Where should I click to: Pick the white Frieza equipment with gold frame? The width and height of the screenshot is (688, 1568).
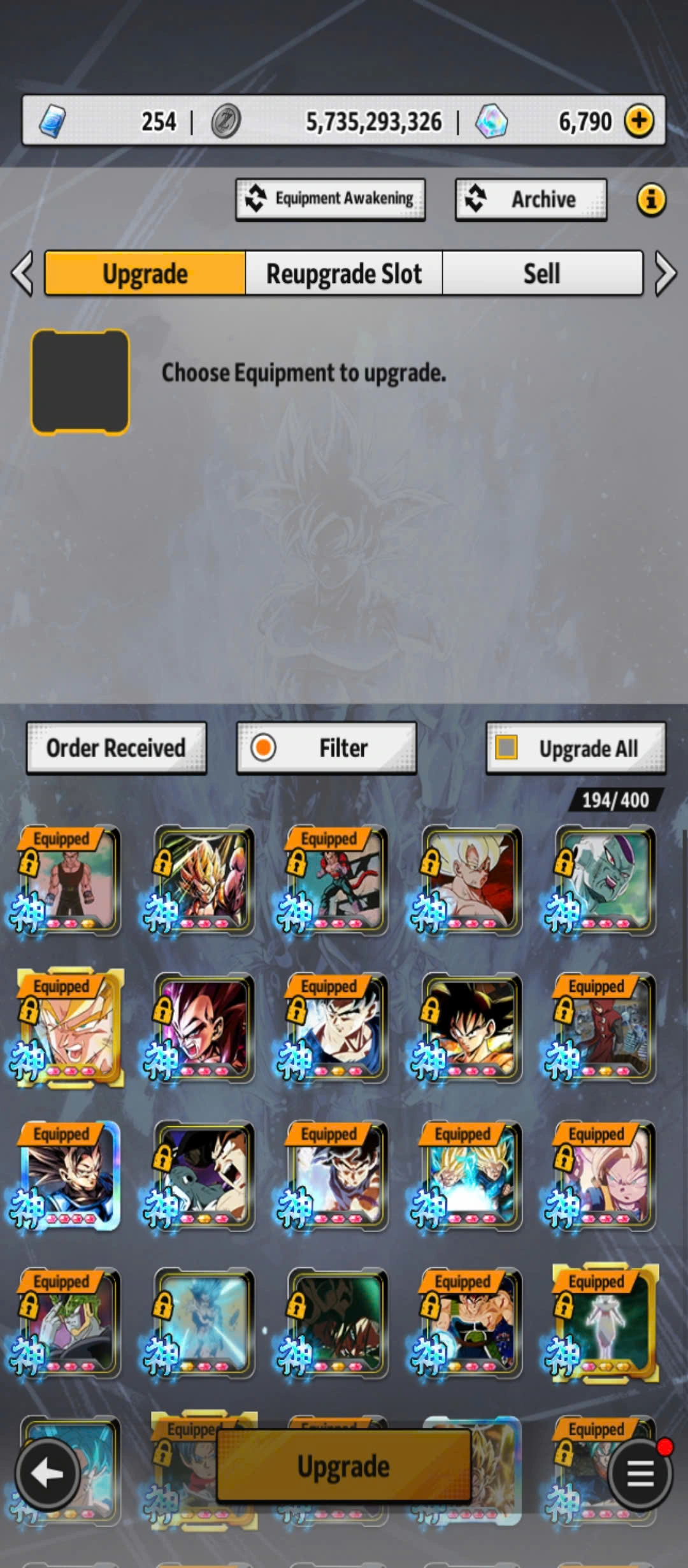click(604, 1323)
